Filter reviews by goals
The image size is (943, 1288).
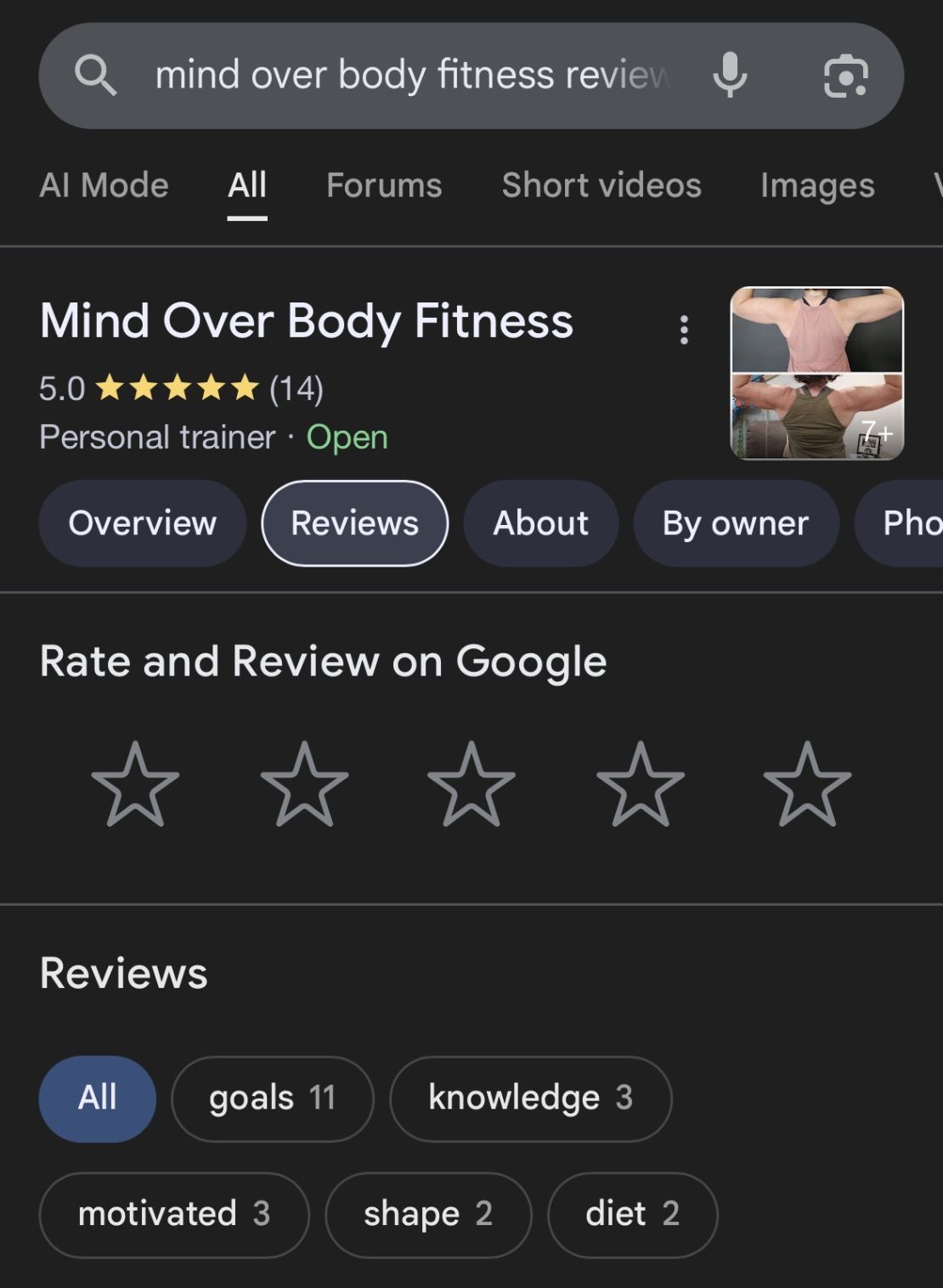[x=272, y=1098]
